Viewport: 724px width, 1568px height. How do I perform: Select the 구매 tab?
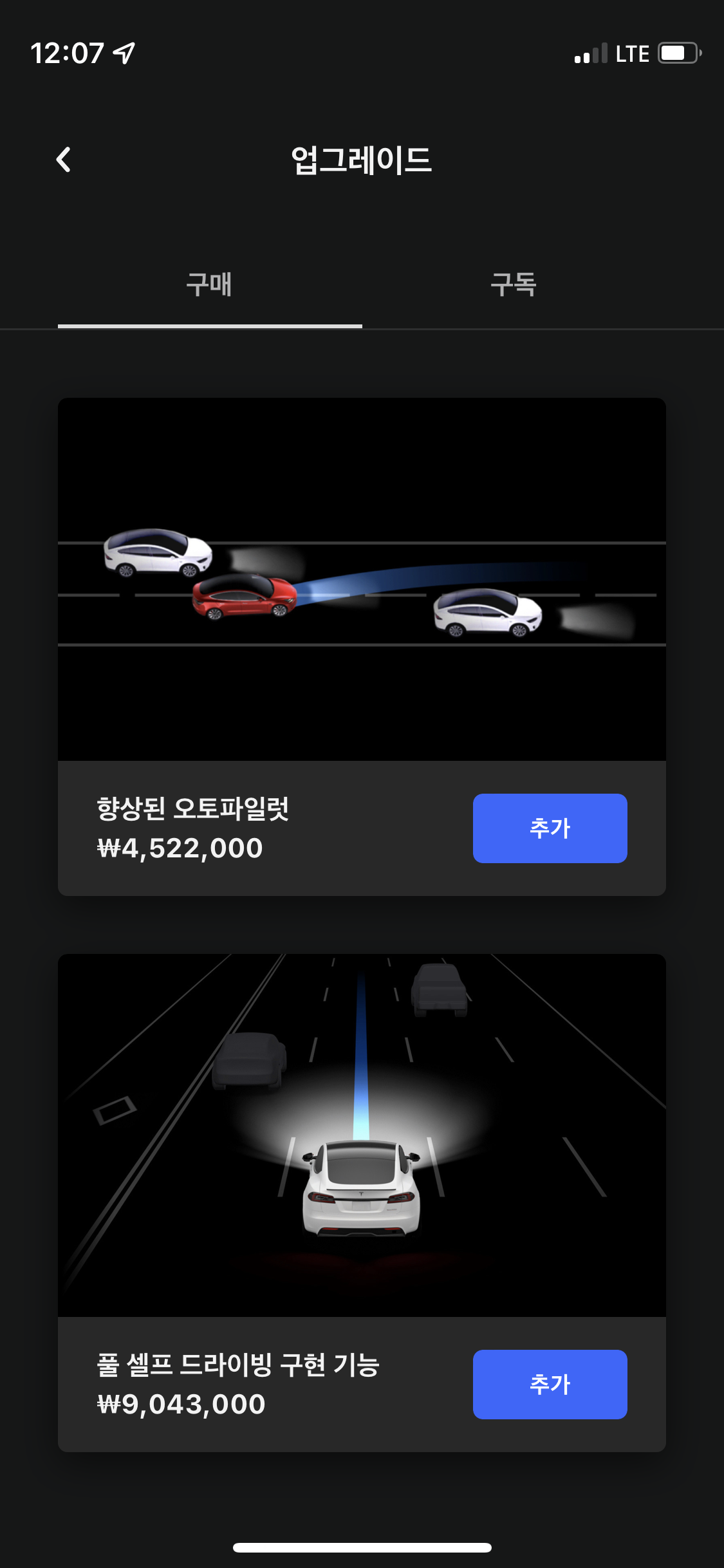(x=209, y=285)
